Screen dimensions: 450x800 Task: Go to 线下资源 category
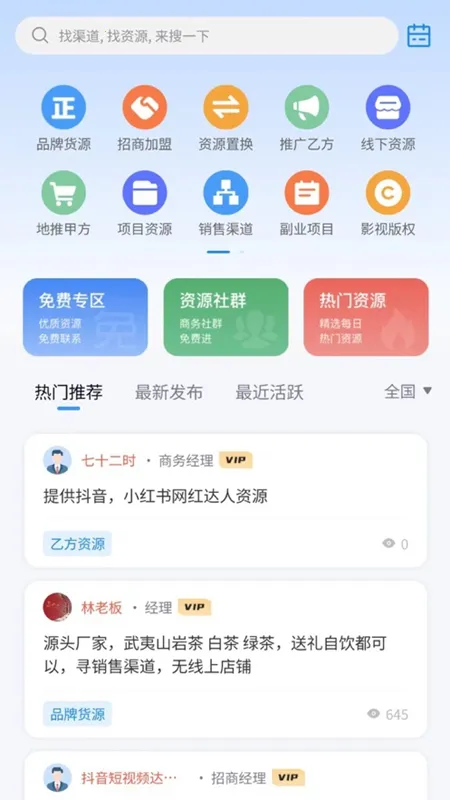(x=388, y=118)
